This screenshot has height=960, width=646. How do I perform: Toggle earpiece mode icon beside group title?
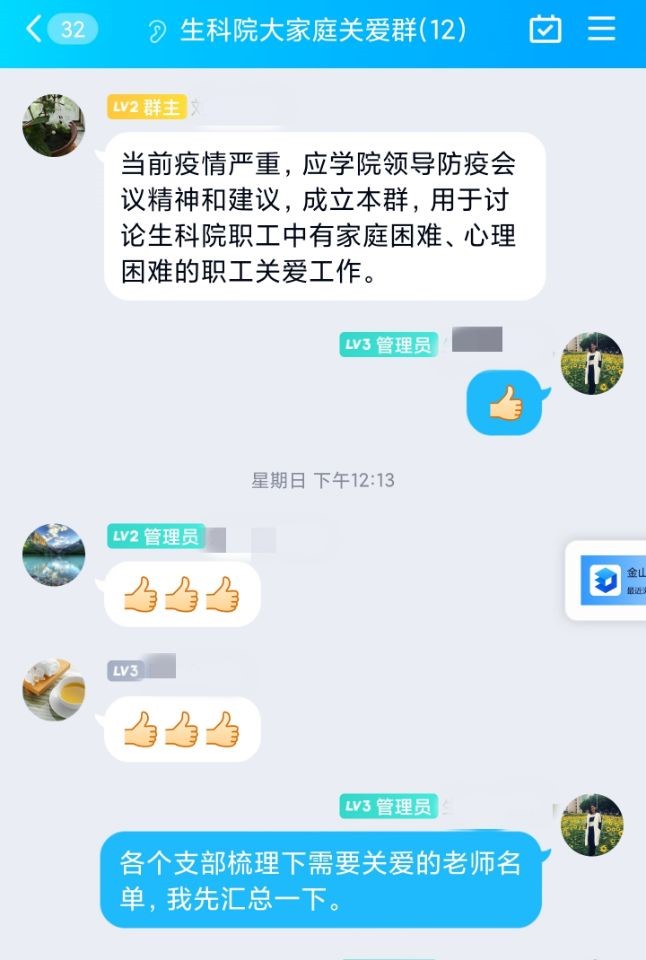coord(156,31)
